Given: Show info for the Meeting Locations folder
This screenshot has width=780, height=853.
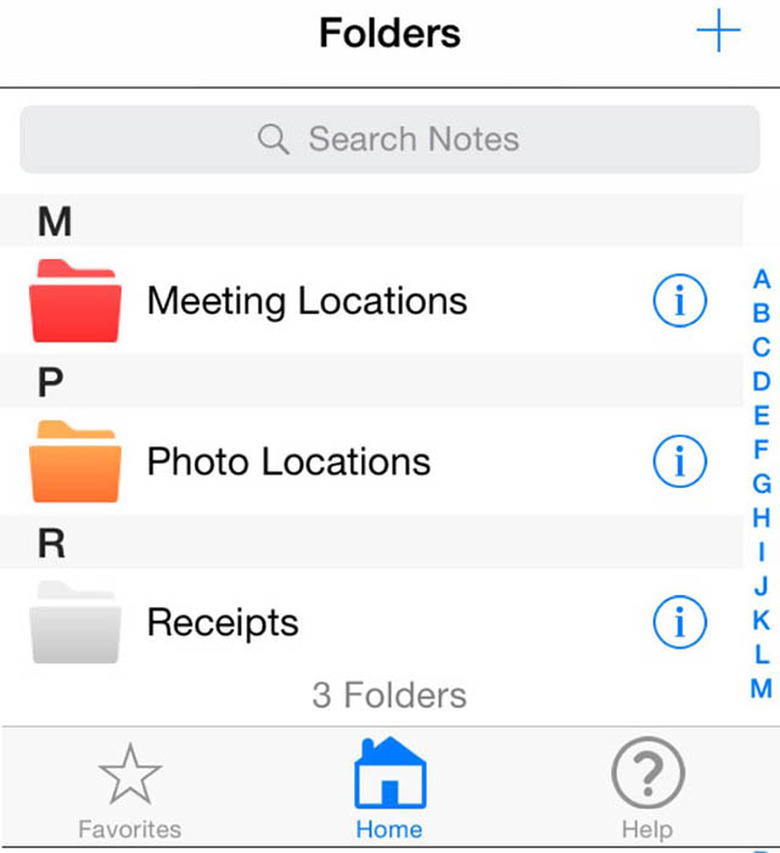Looking at the screenshot, I should pyautogui.click(x=679, y=300).
